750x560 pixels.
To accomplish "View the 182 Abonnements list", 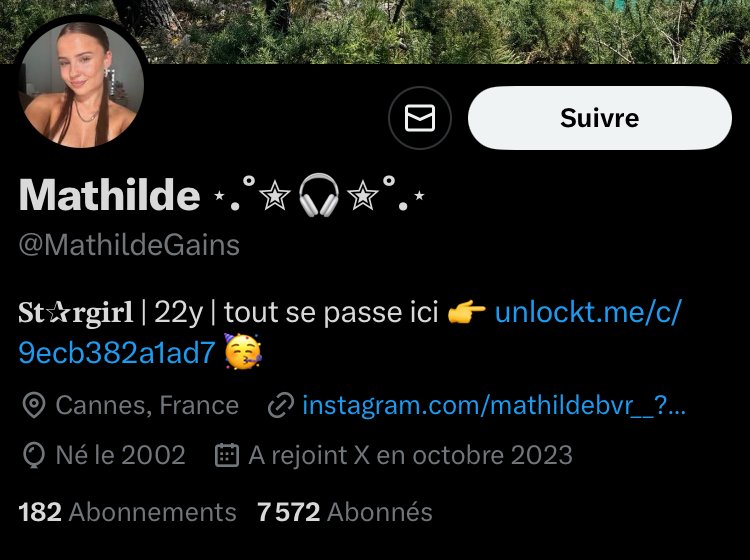I will click(127, 512).
